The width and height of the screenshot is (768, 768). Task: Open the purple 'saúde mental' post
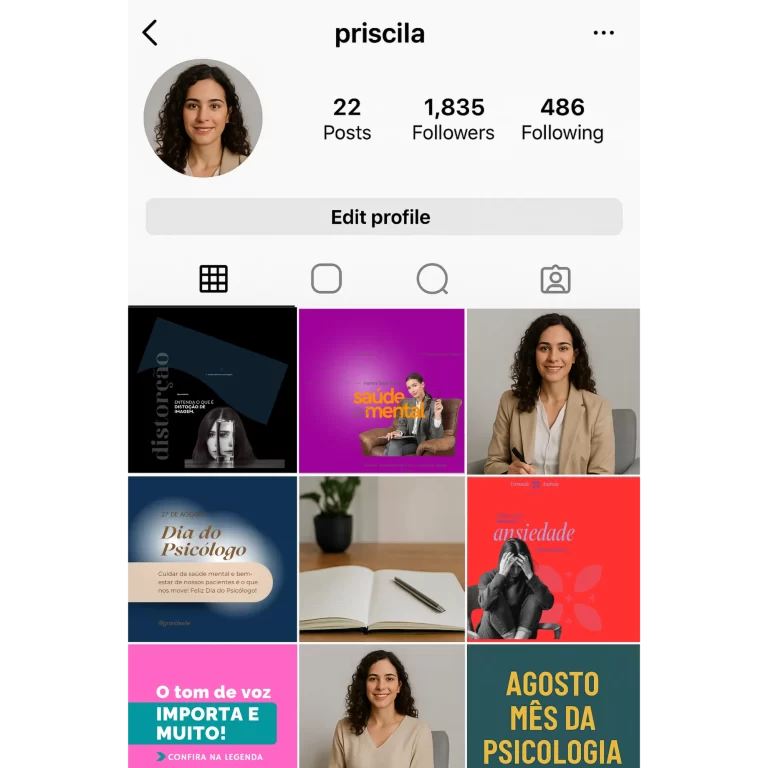(381, 390)
